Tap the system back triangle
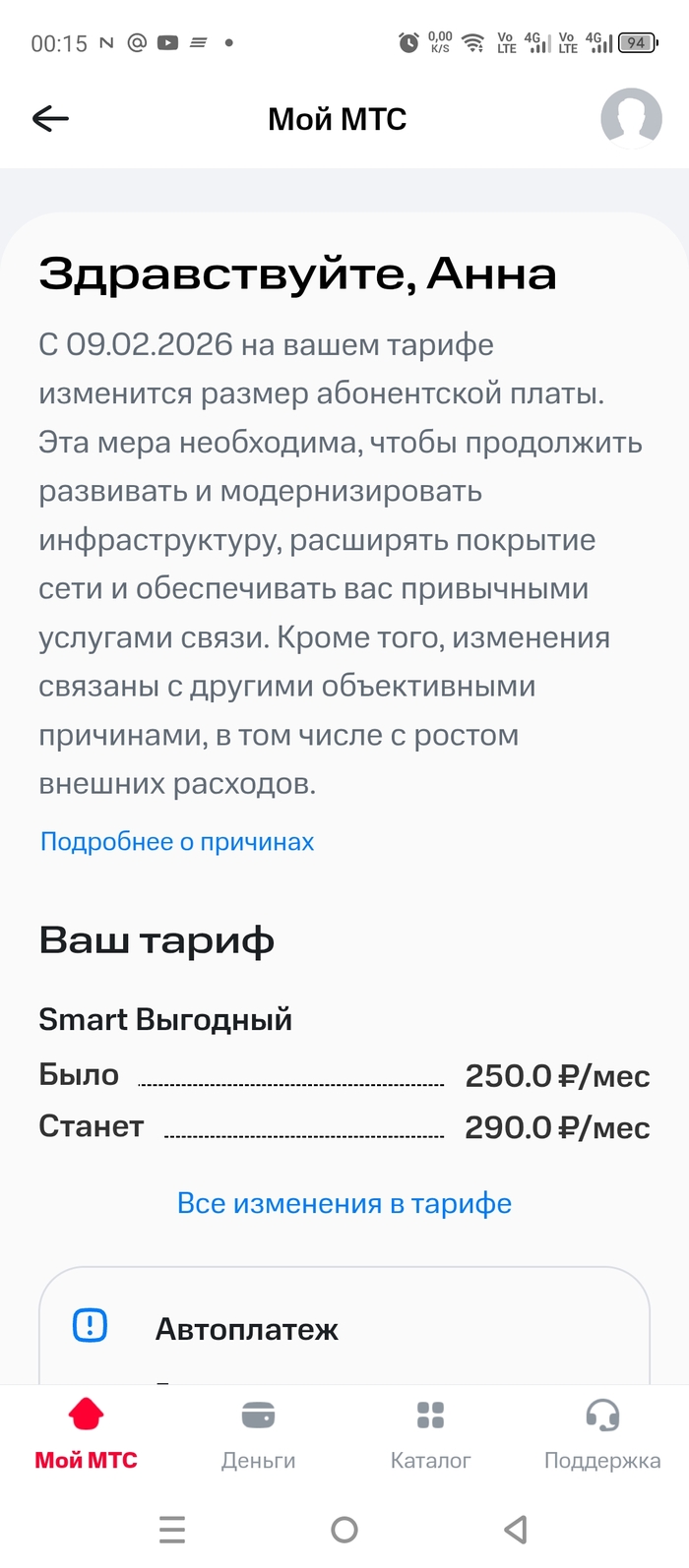The height and width of the screenshot is (1568, 689). click(516, 1530)
